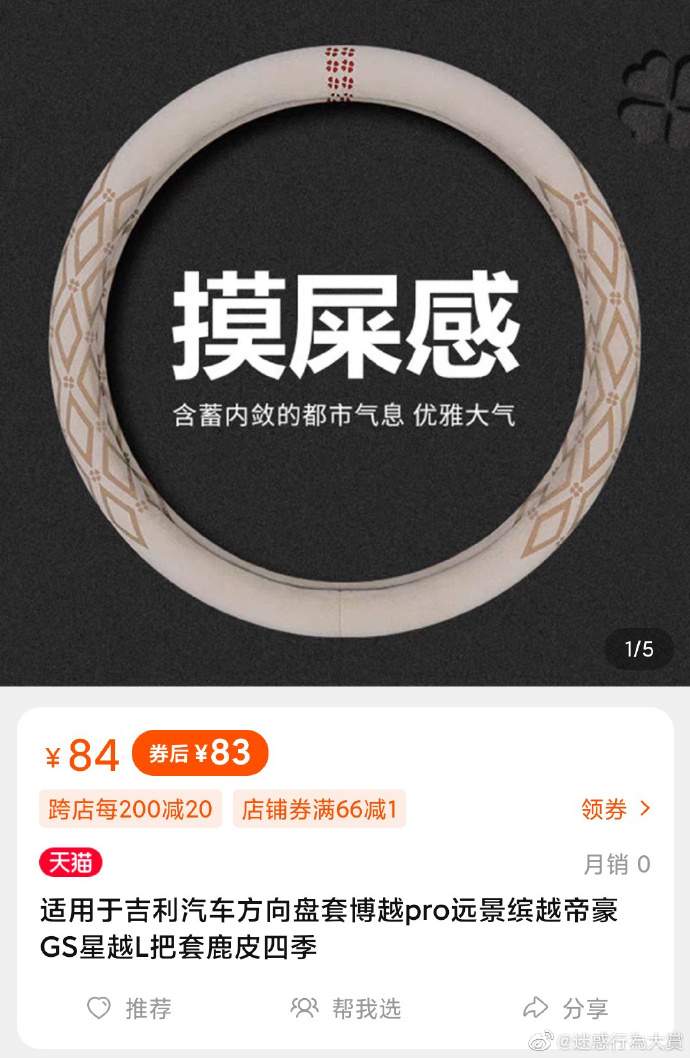Tap the 跨店每200减20 coupon chip

[x=131, y=809]
